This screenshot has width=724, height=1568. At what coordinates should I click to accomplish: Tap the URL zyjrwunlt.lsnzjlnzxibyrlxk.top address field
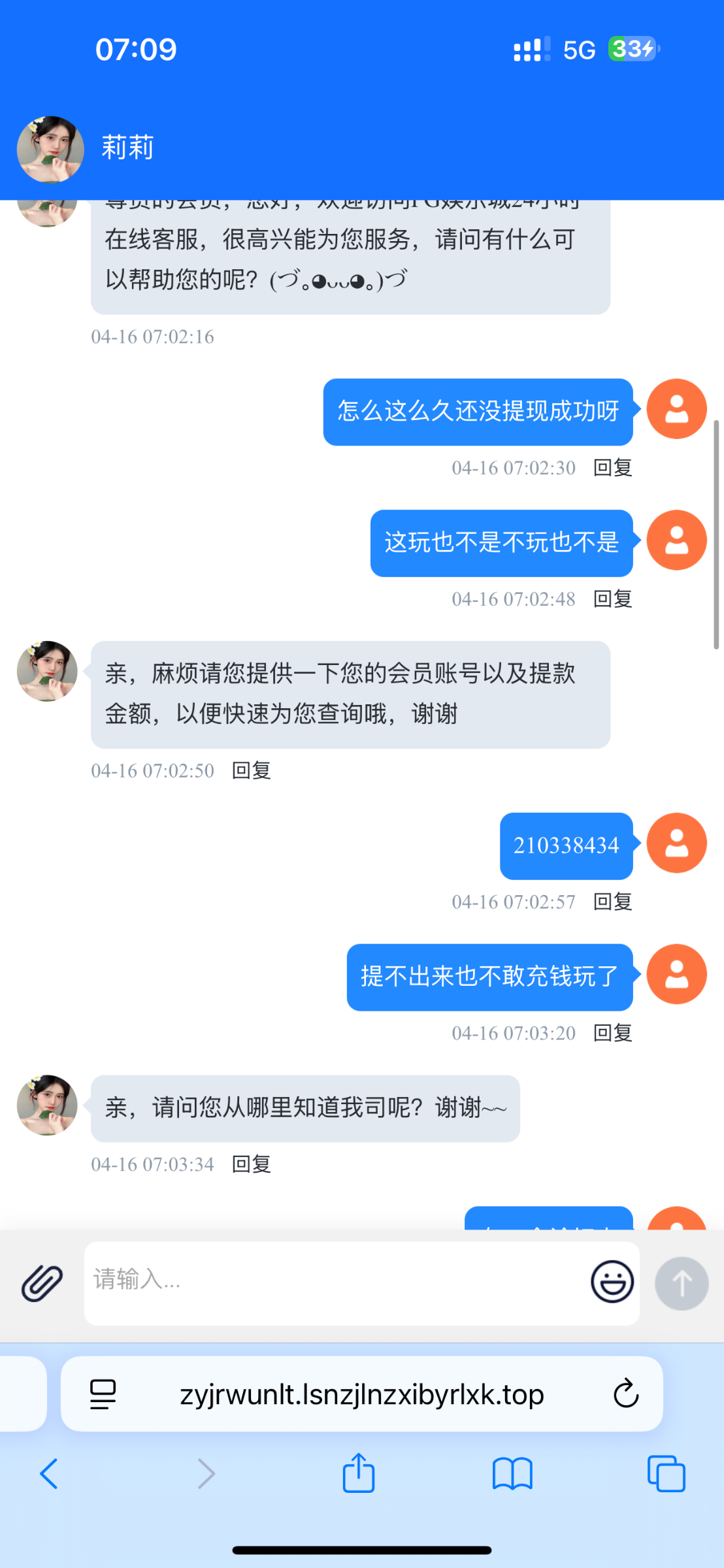361,1394
